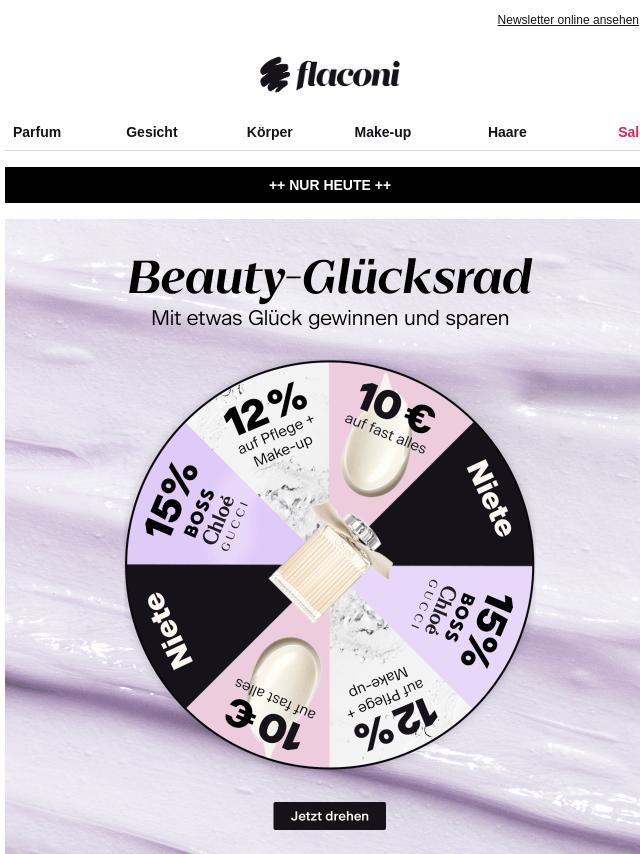Open the Sale category
Screen dimensions: 640x854
(x=628, y=132)
